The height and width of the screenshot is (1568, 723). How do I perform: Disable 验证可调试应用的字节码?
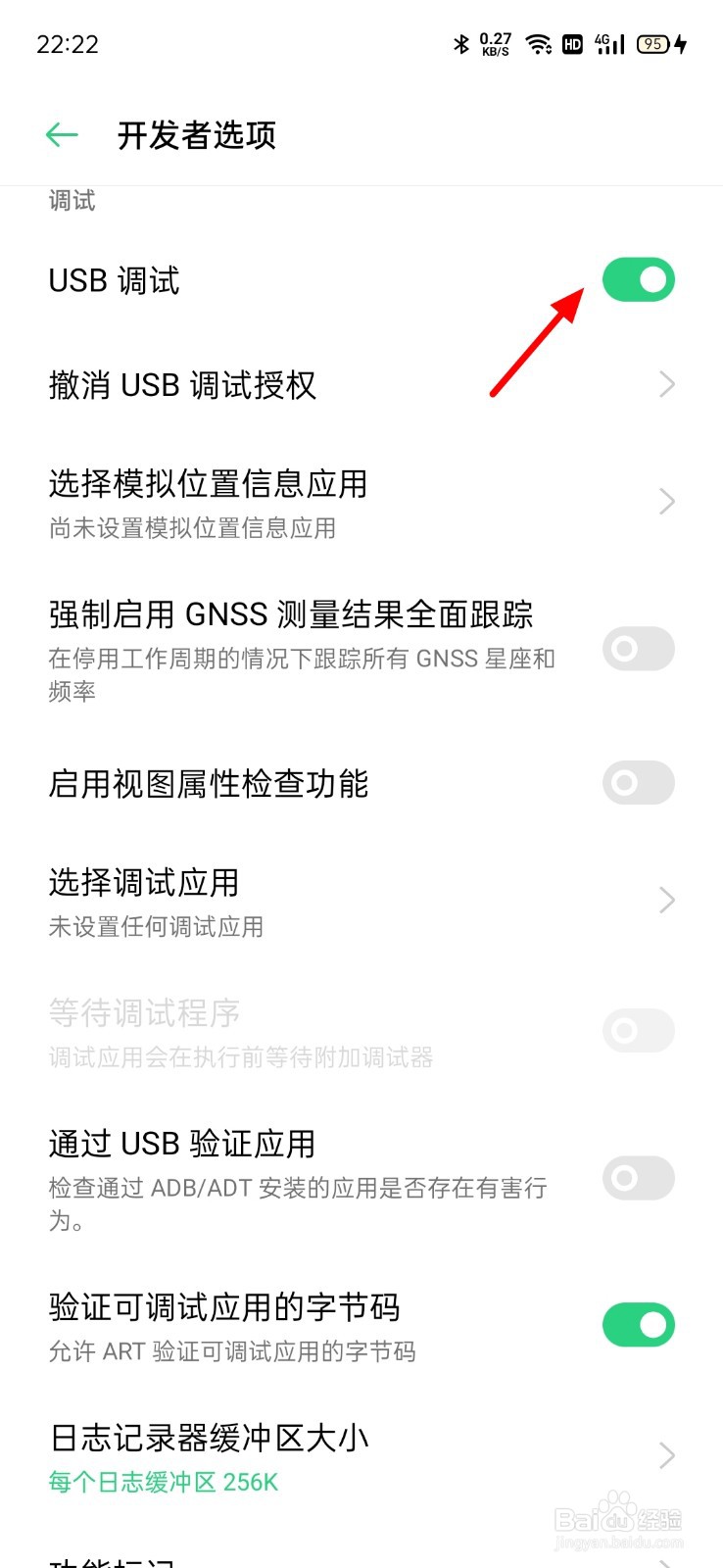coord(638,1324)
